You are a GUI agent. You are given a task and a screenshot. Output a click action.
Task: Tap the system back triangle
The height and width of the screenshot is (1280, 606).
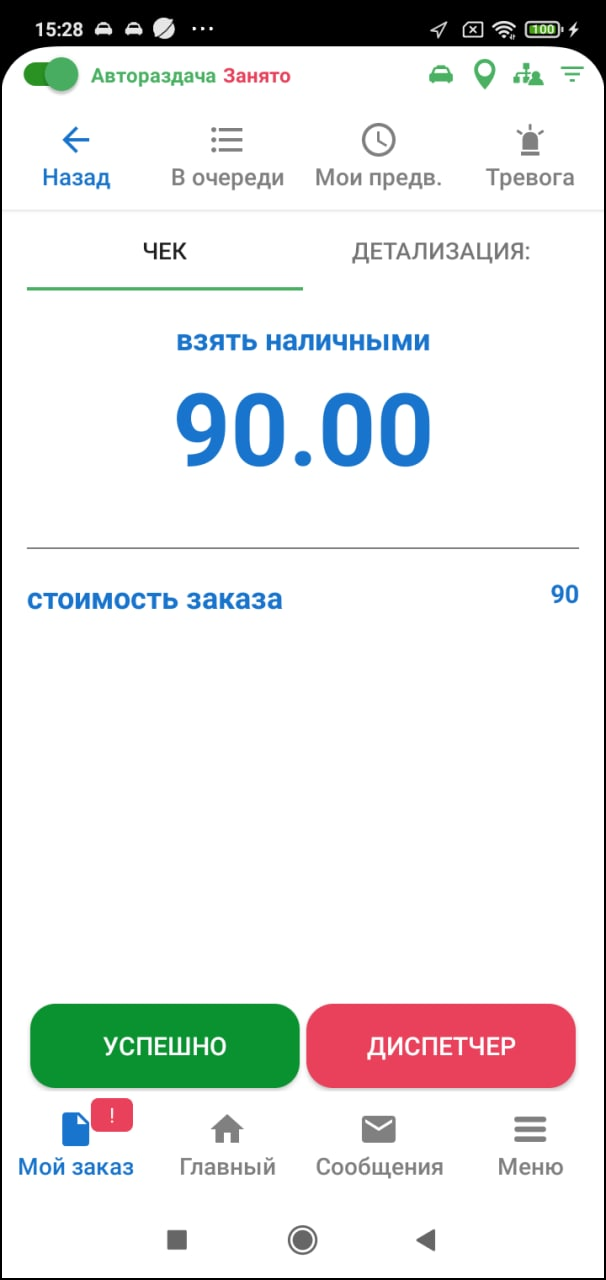point(426,1241)
